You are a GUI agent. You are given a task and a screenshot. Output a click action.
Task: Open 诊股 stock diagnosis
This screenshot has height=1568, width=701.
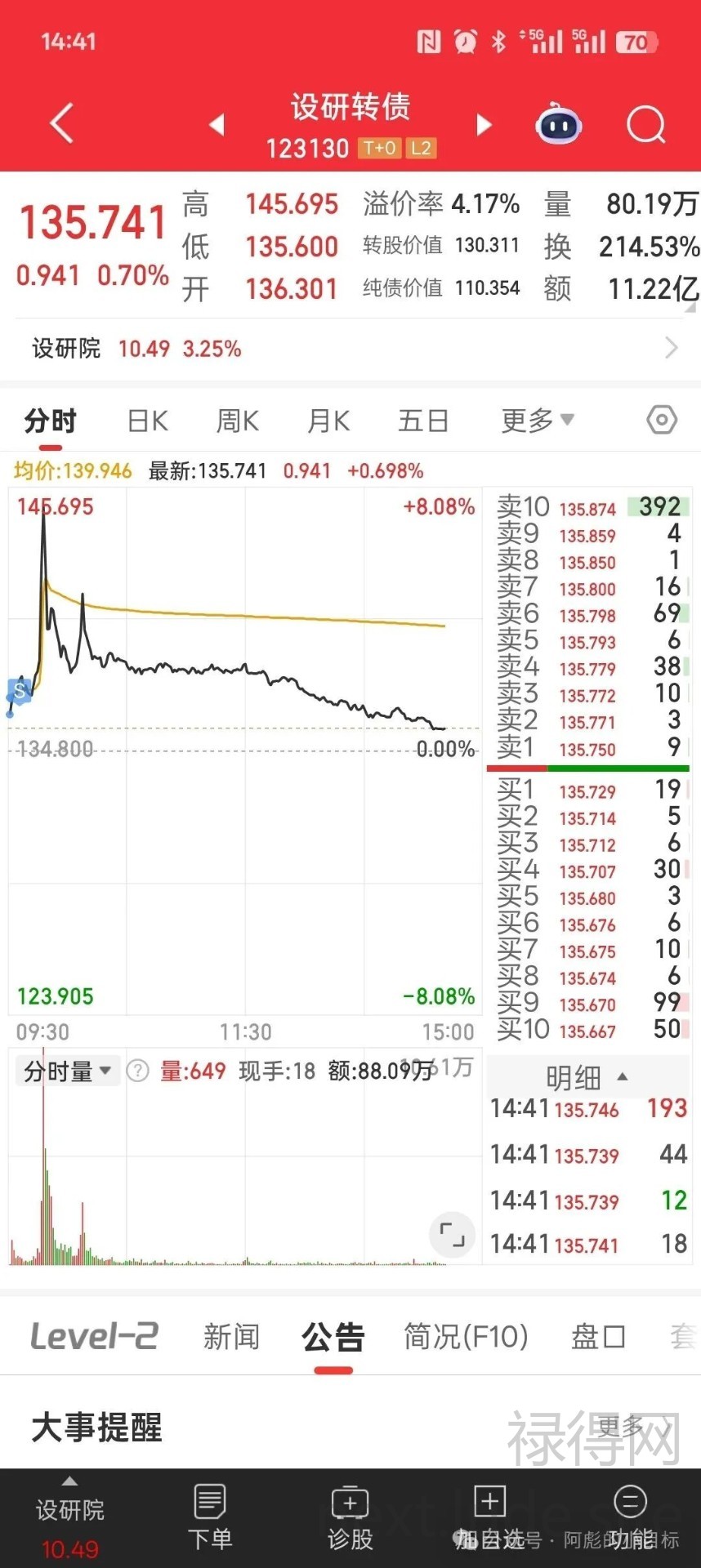350,1517
